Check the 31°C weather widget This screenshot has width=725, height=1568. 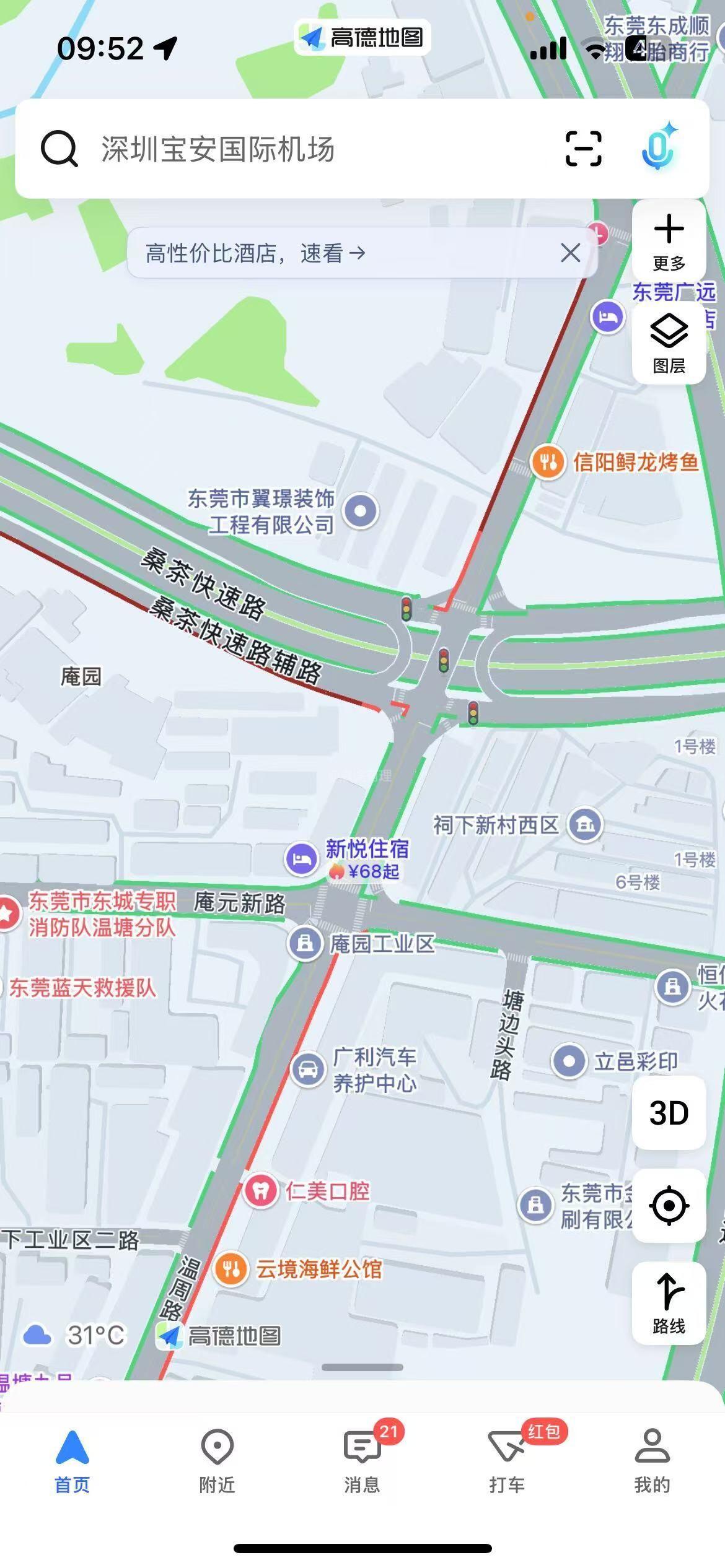(x=74, y=1335)
